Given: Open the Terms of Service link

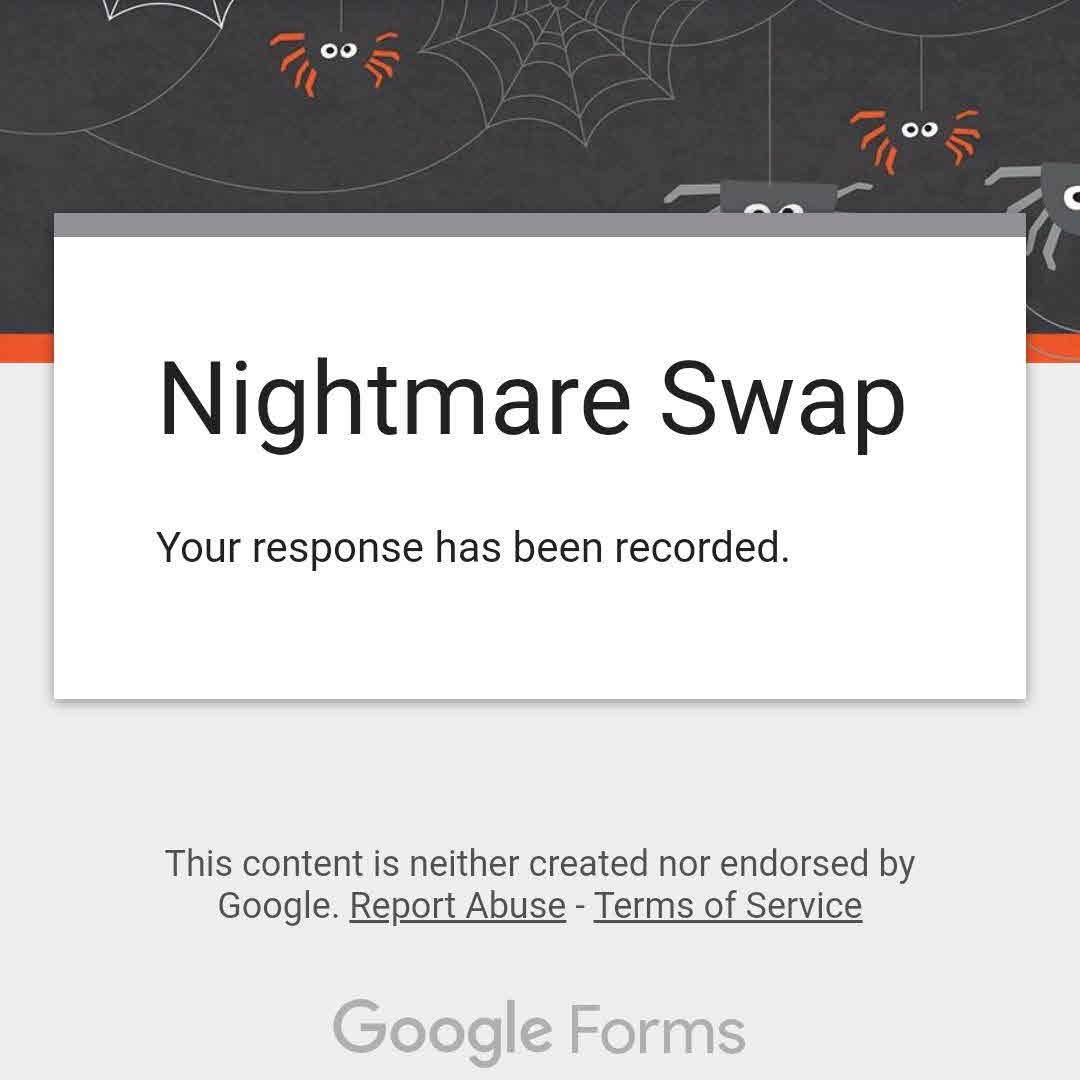Looking at the screenshot, I should [728, 906].
